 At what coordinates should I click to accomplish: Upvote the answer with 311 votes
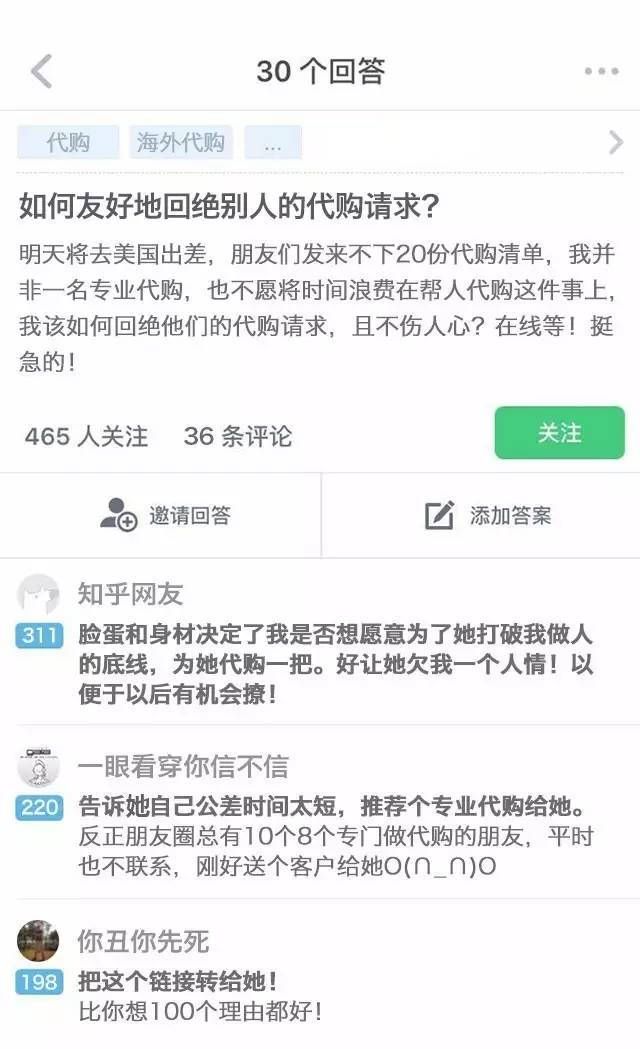39,635
